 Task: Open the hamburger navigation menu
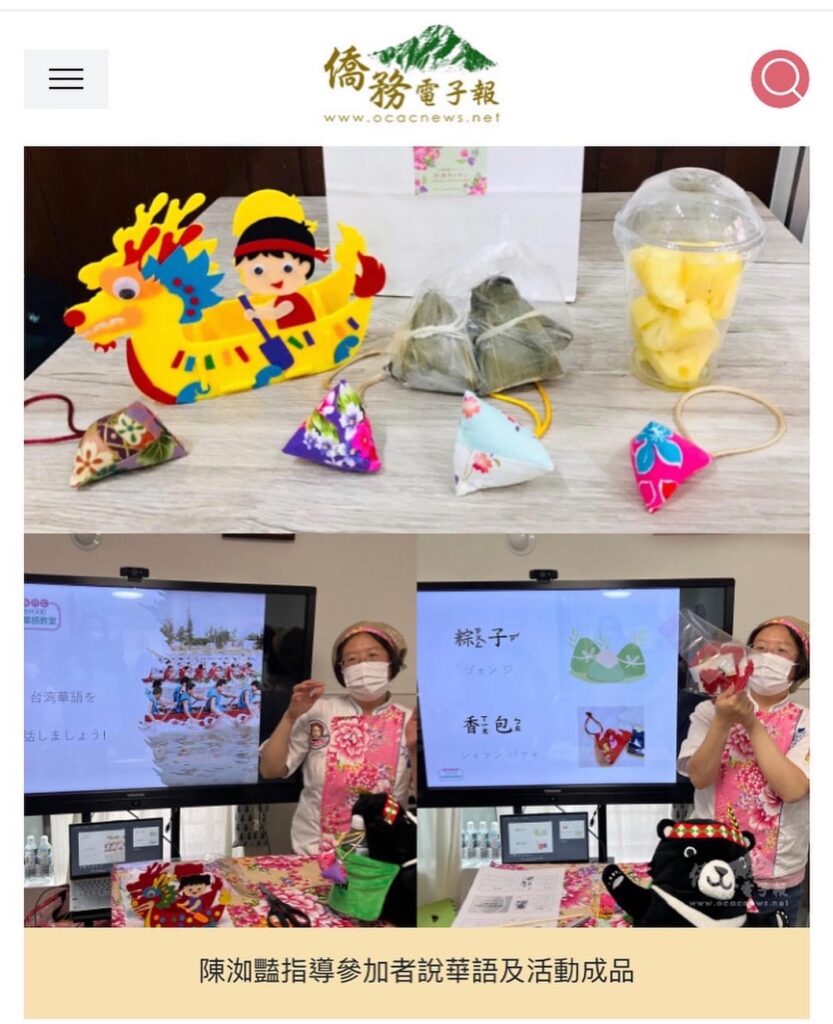[66, 79]
